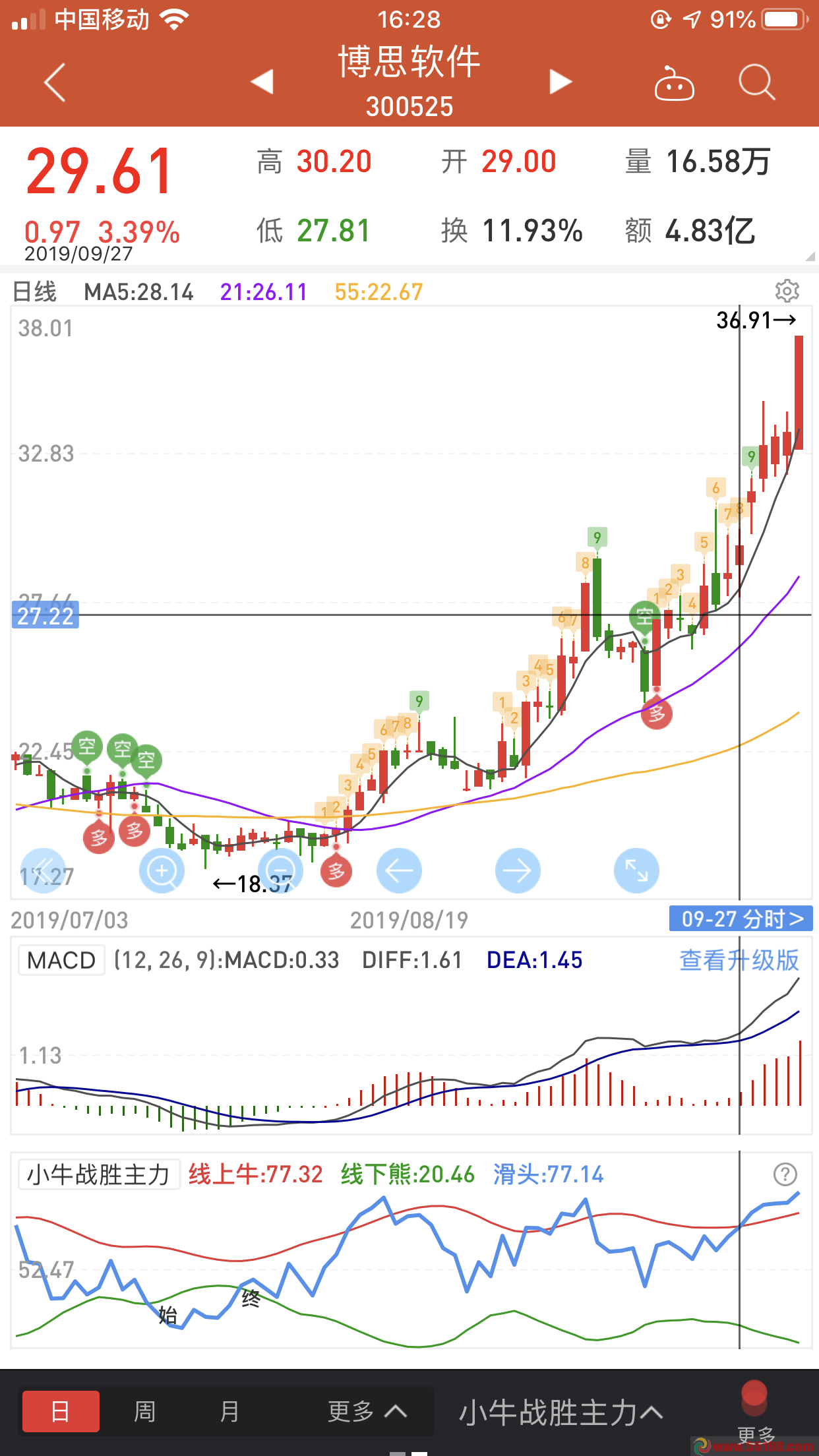Move chart cursor right one day

tap(518, 870)
